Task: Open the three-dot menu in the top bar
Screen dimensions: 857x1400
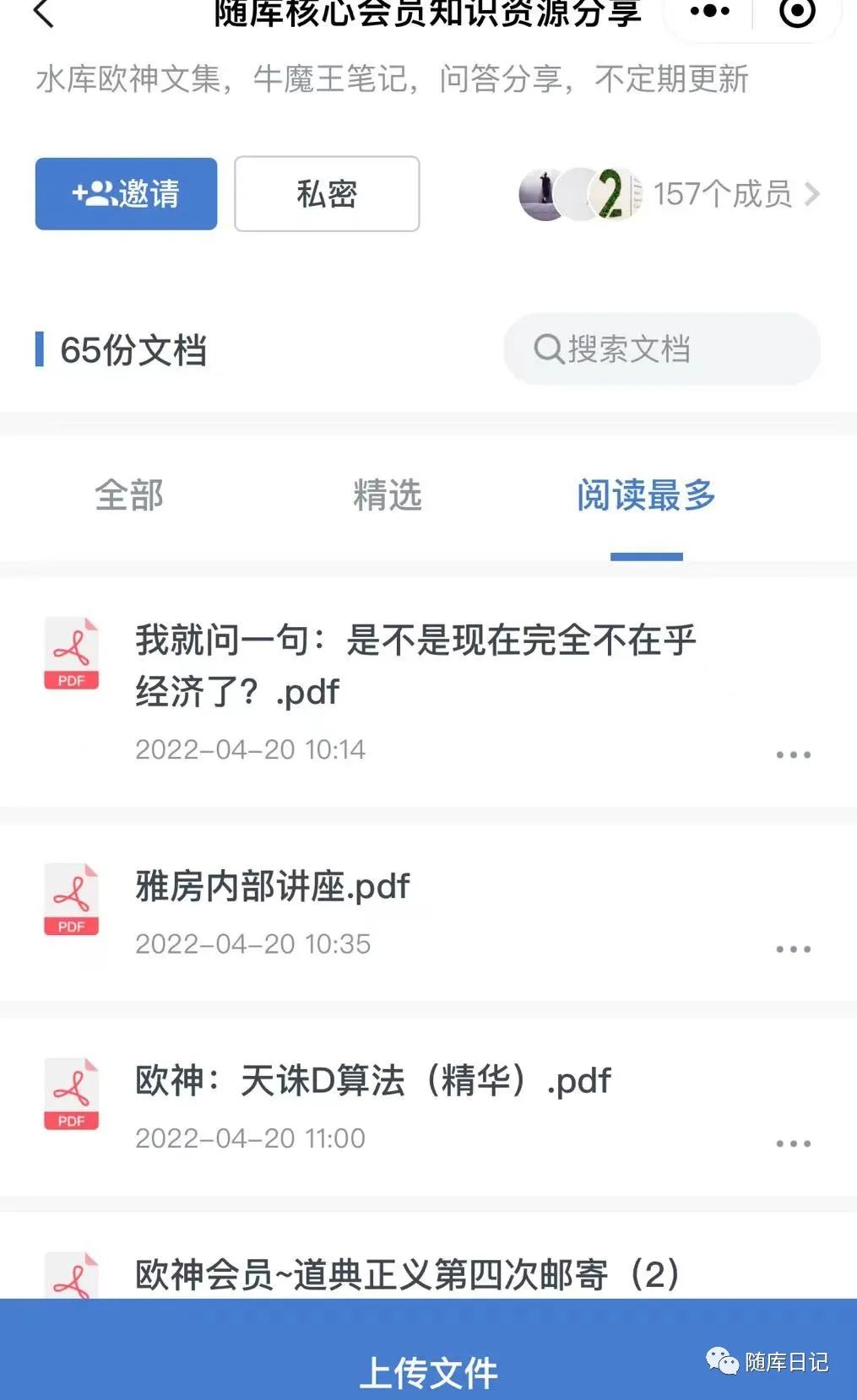Action: tap(710, 13)
